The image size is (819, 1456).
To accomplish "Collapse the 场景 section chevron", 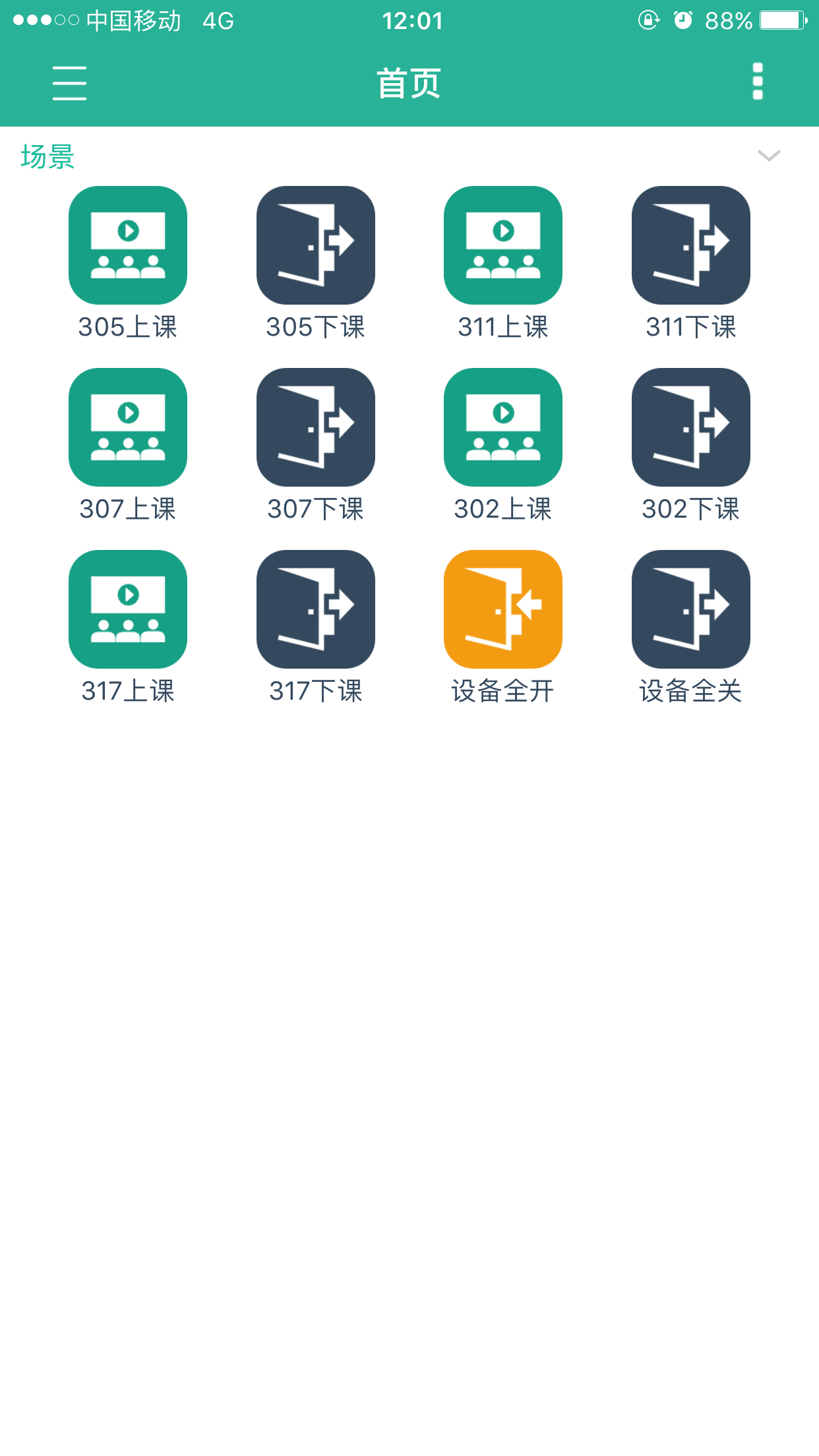I will (769, 156).
